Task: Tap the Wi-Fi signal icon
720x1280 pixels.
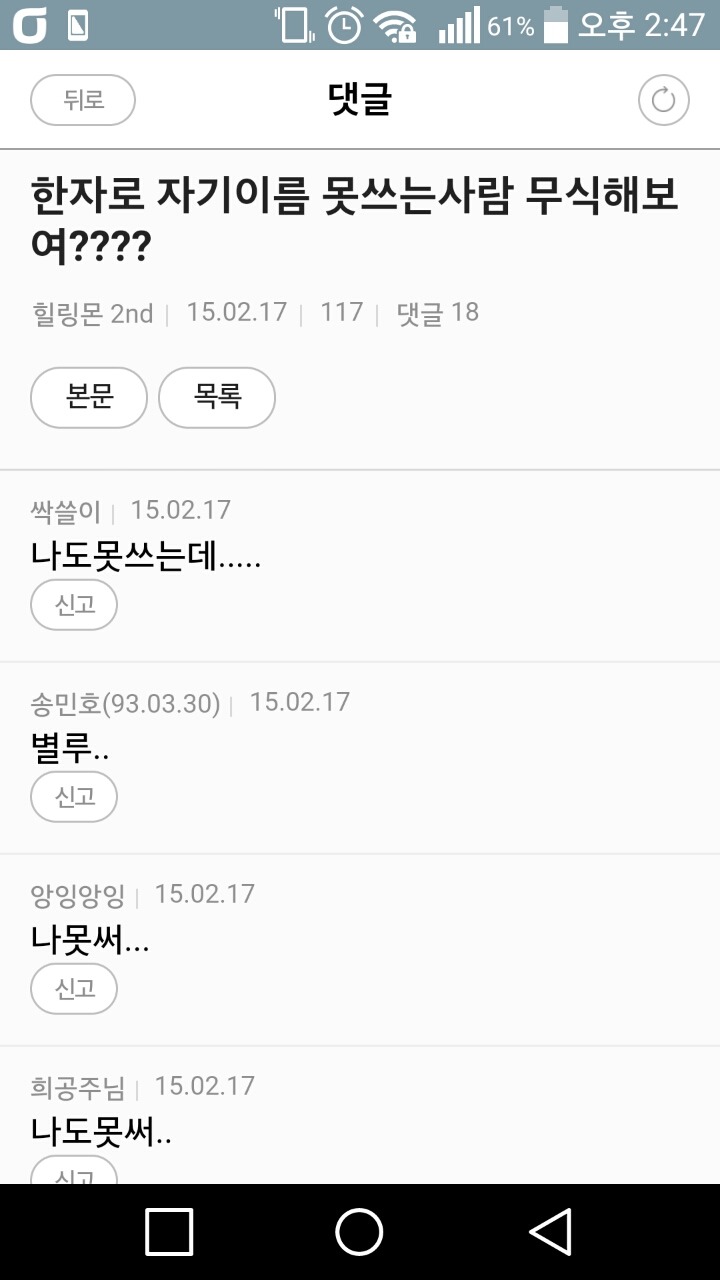Action: click(397, 27)
